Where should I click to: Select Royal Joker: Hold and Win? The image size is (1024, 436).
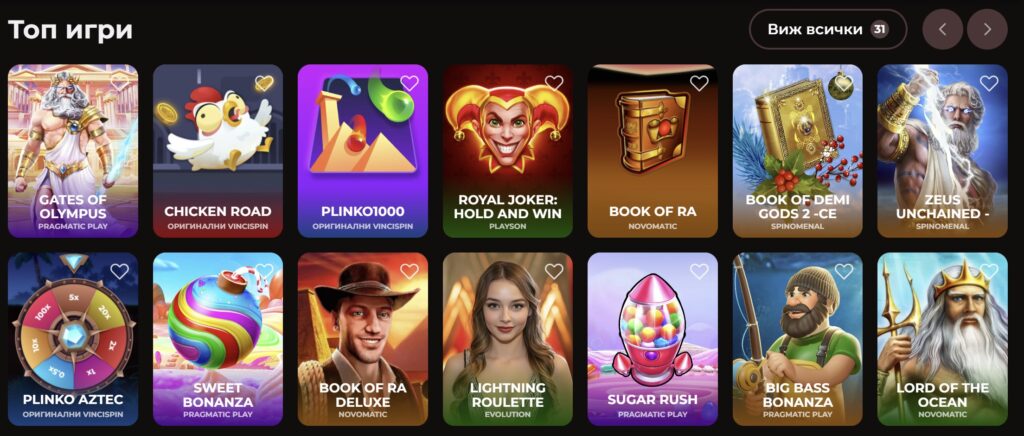[x=508, y=150]
